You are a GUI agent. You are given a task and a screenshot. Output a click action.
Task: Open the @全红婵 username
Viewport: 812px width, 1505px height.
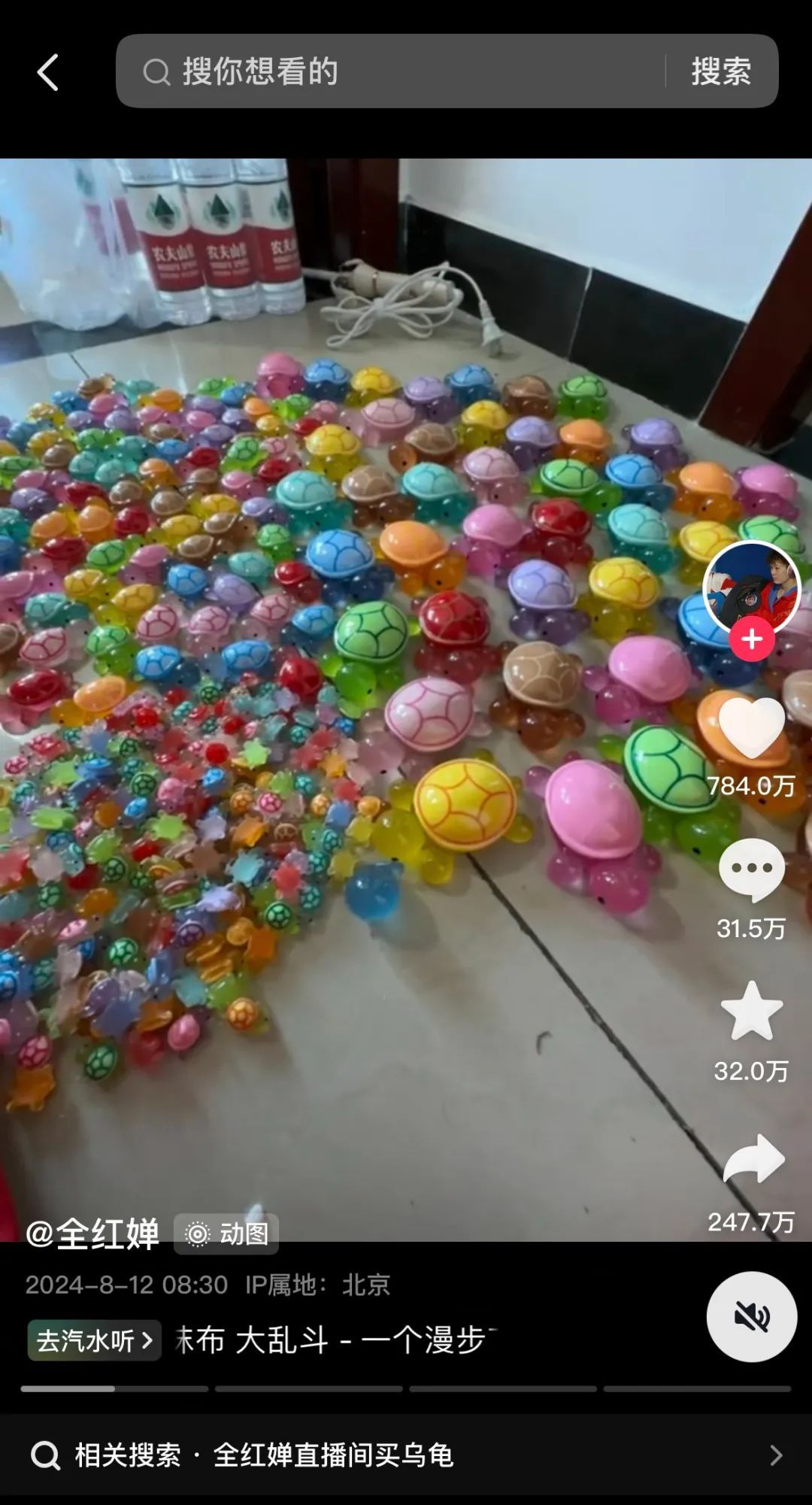92,1234
